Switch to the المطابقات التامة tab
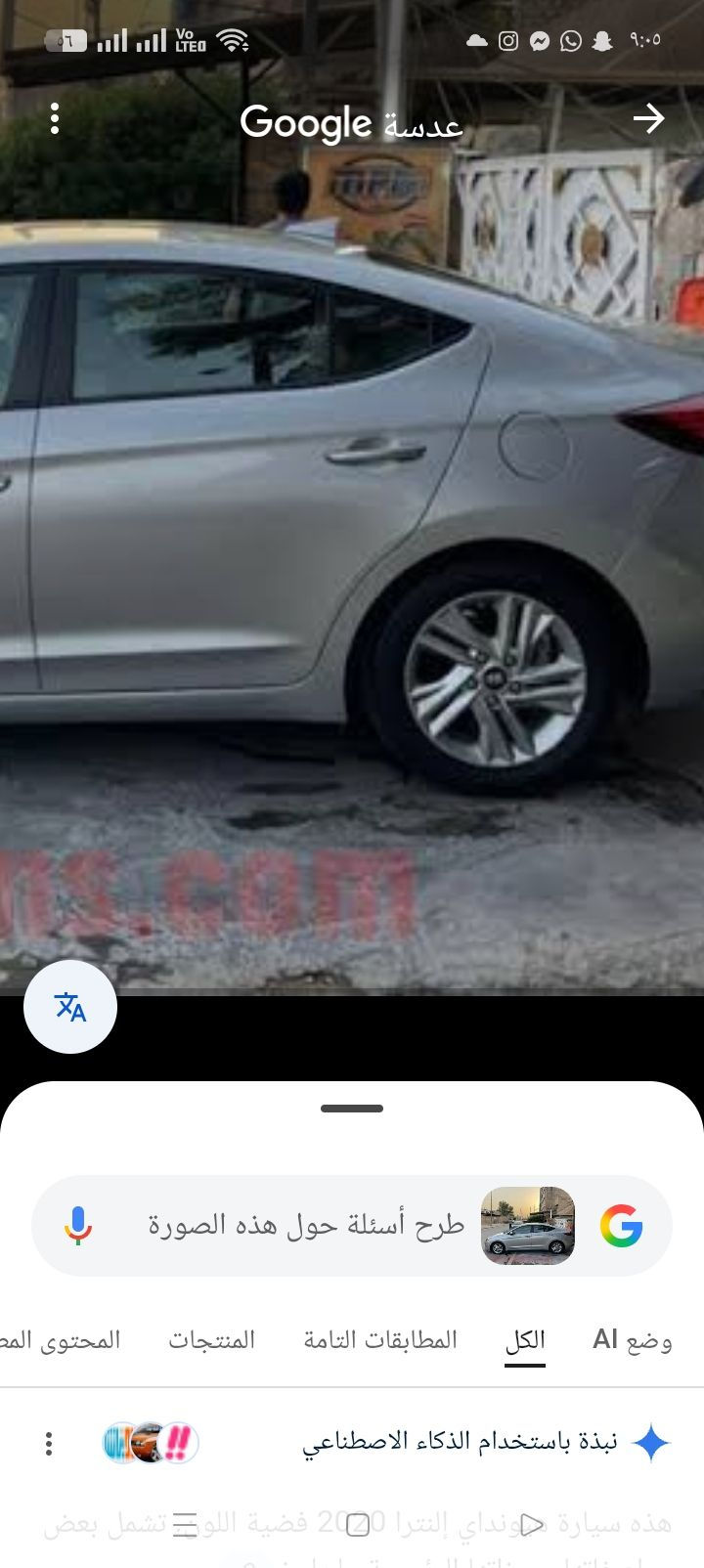 (x=380, y=1339)
